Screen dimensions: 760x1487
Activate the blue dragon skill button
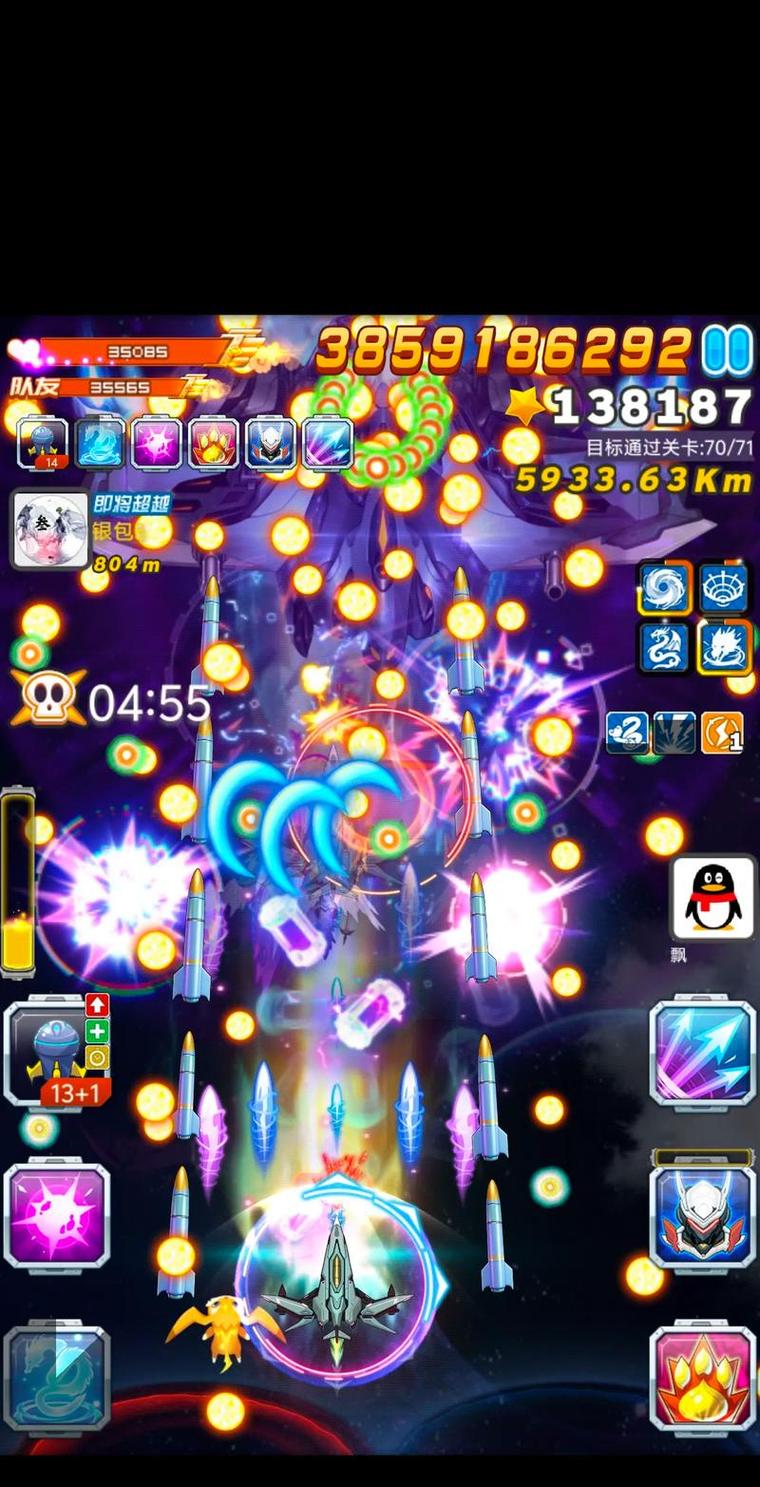click(57, 1378)
